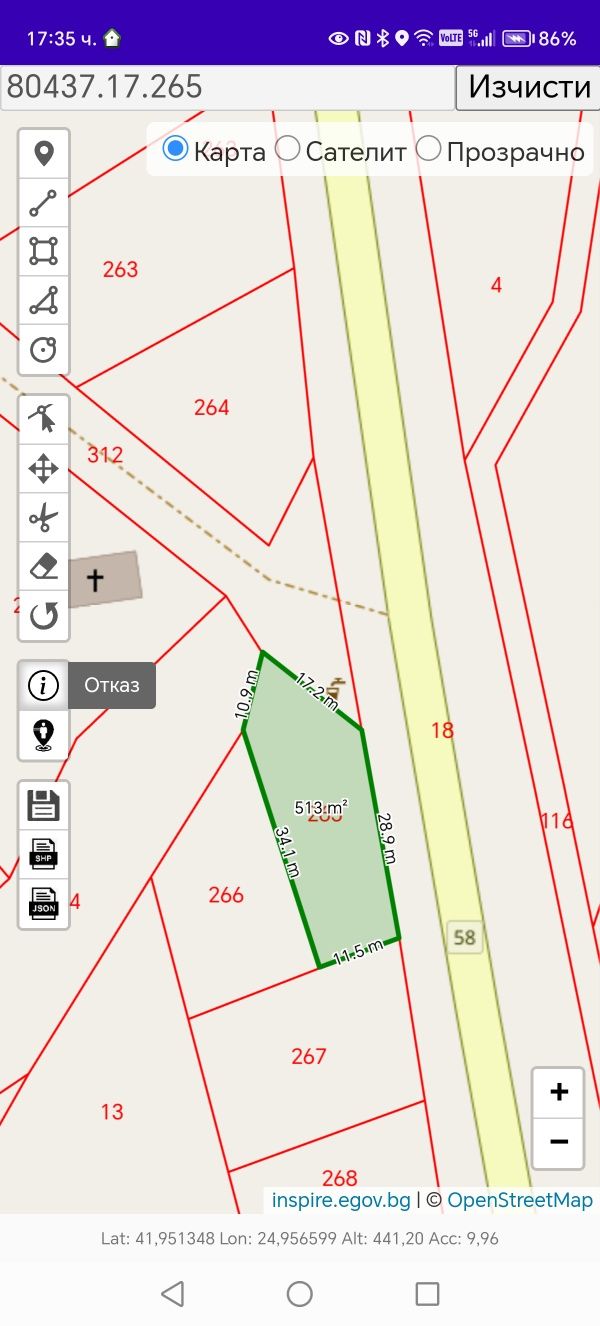Activate the scissors cut tool
Viewport: 600px width, 1326px height.
tap(44, 518)
